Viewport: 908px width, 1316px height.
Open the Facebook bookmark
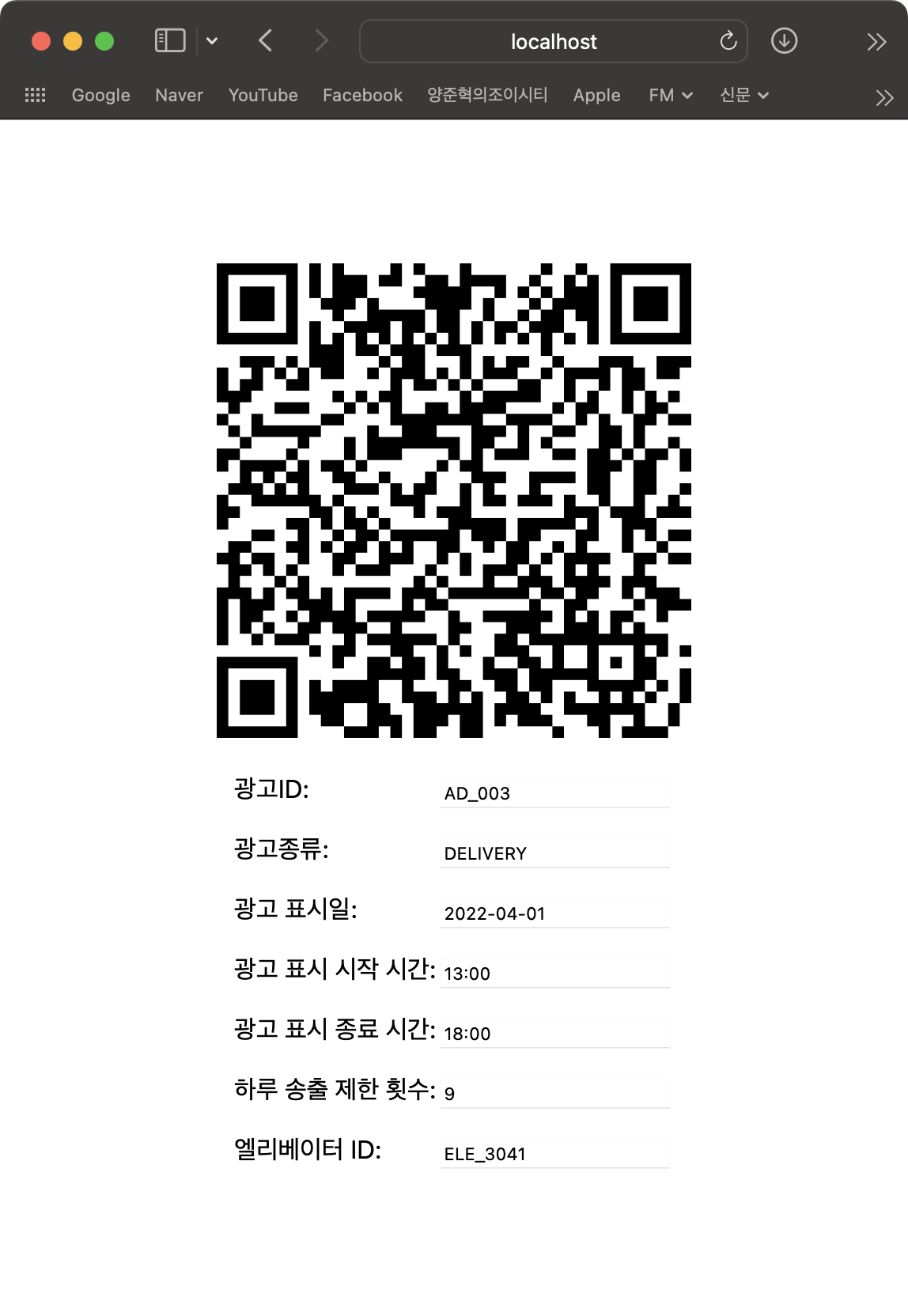[361, 95]
